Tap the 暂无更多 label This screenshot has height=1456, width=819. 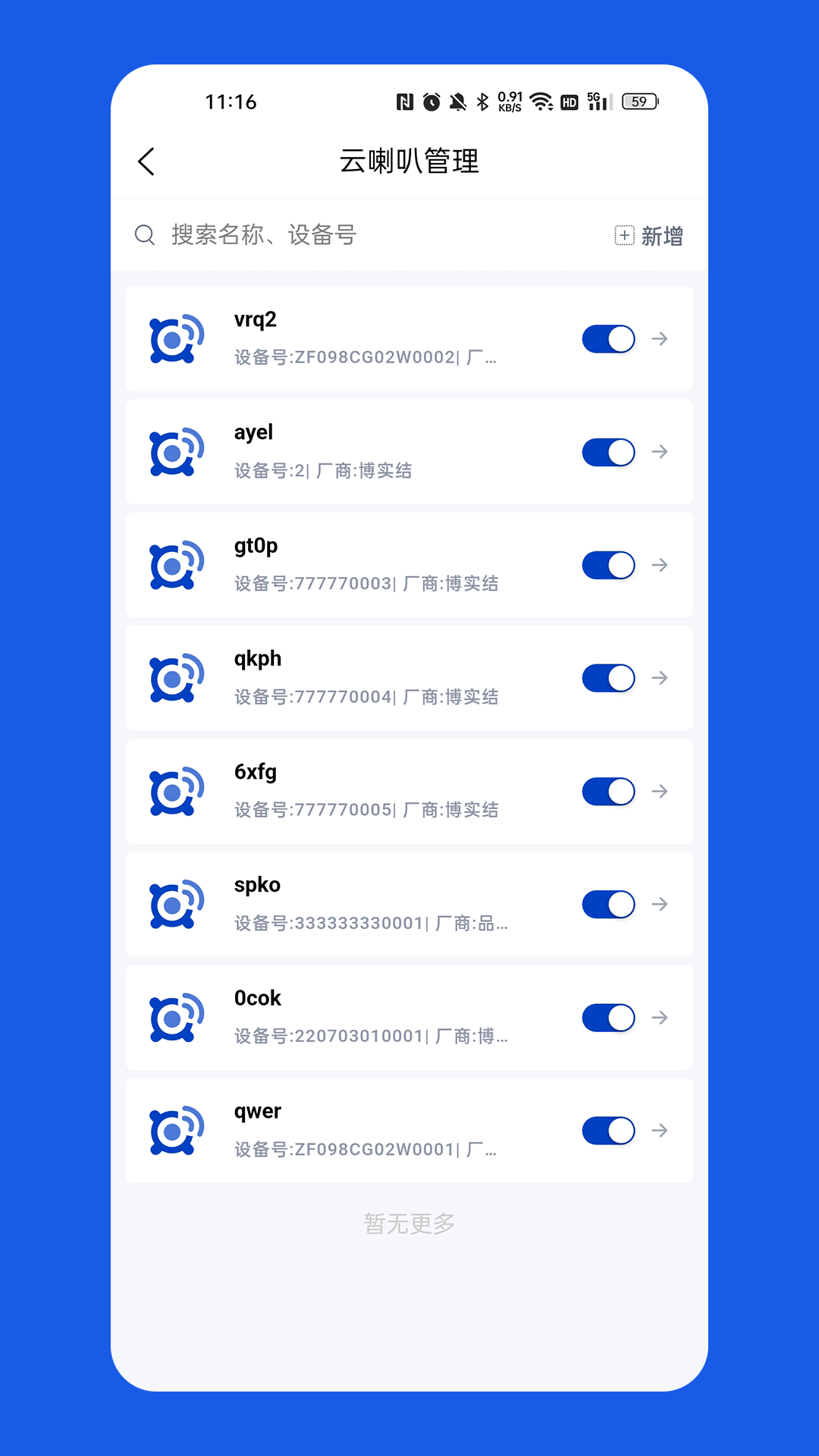click(x=409, y=1220)
